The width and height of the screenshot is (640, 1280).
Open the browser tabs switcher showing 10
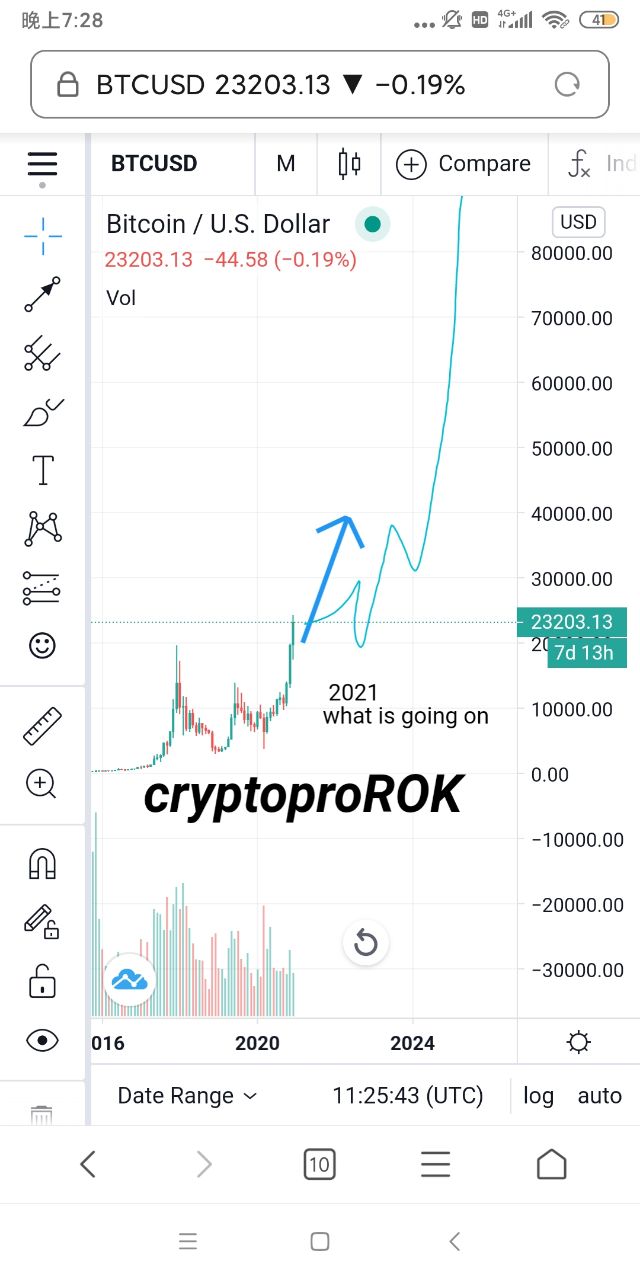(319, 1164)
